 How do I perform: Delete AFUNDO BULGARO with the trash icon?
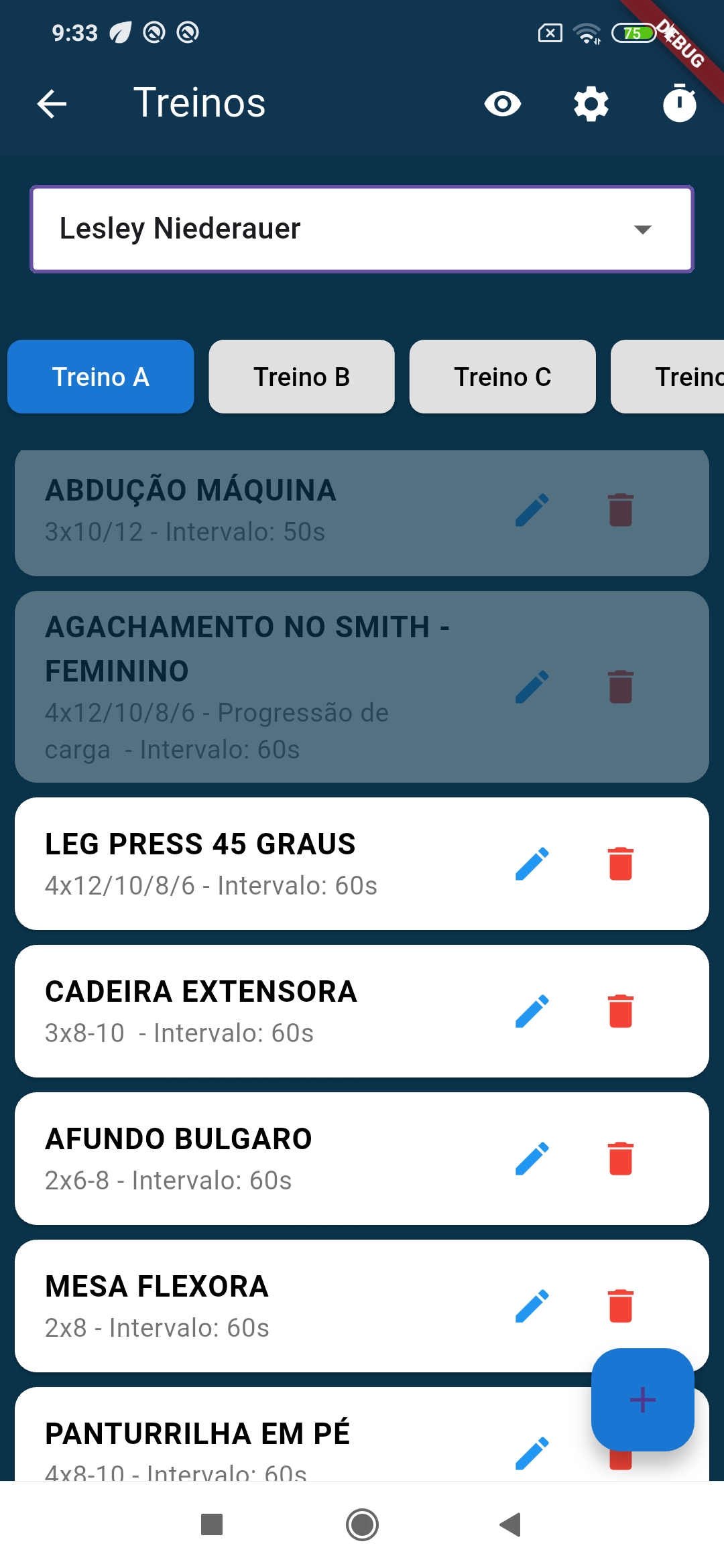621,1159
